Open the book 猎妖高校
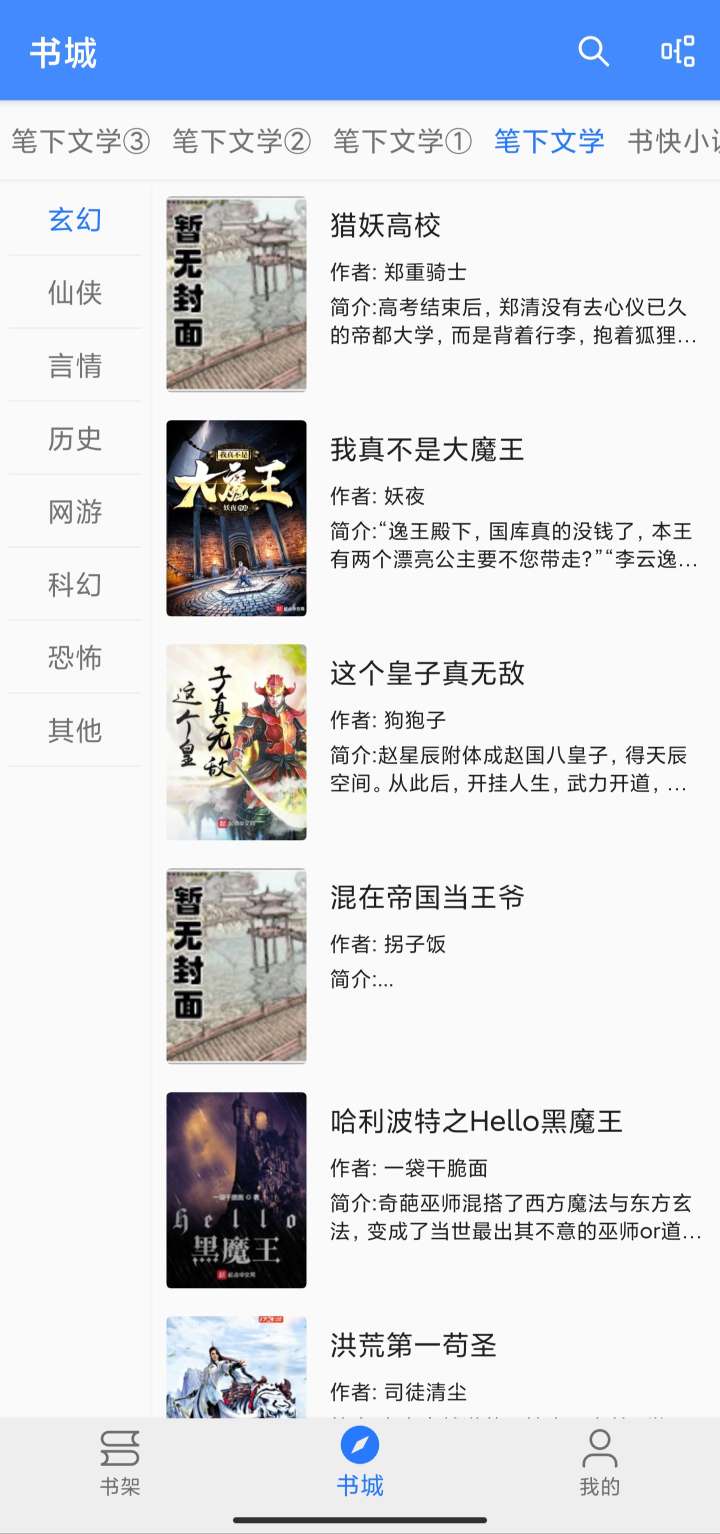720x1534 pixels. pos(435,293)
